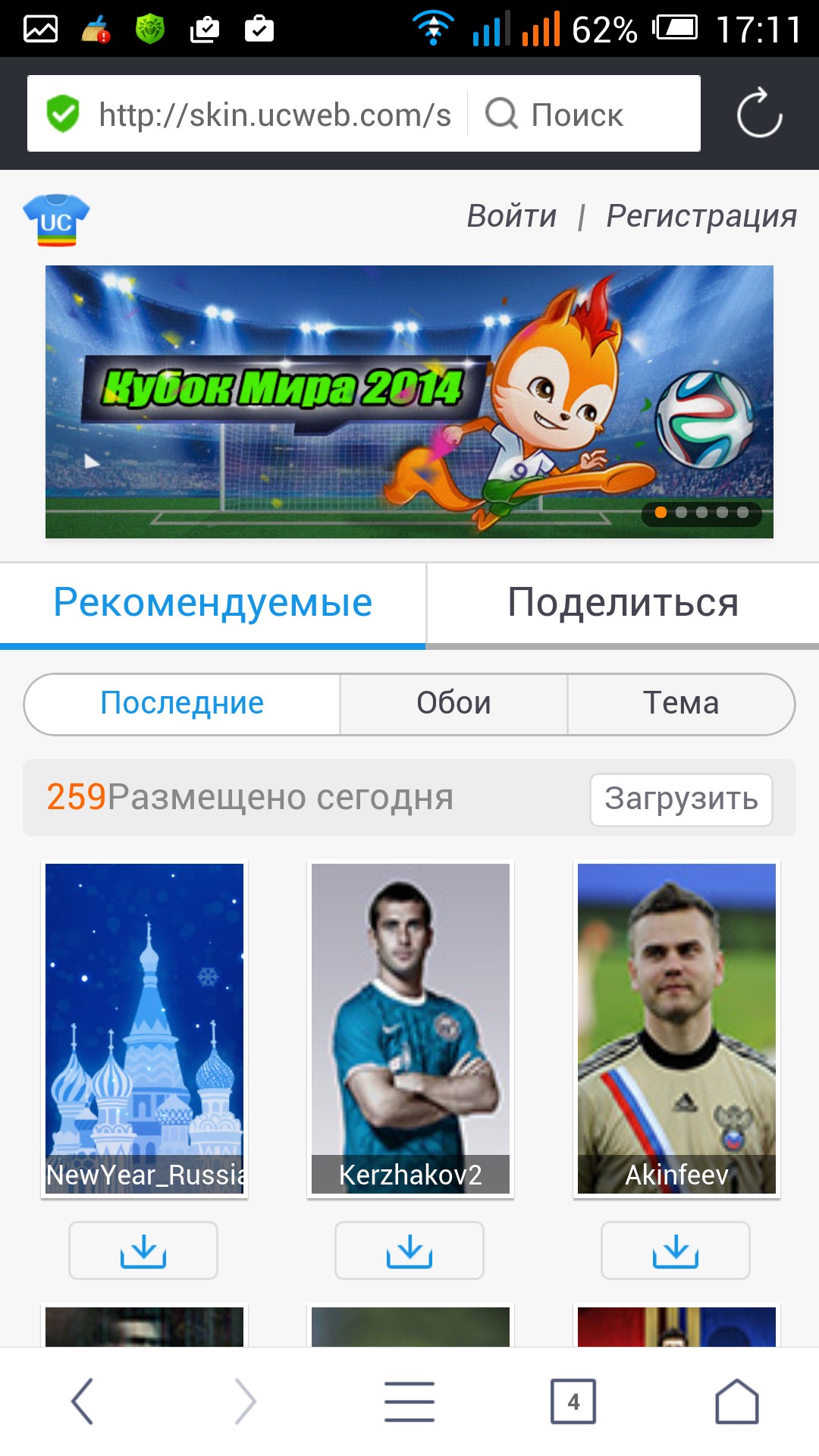Open the Войти login link

512,216
